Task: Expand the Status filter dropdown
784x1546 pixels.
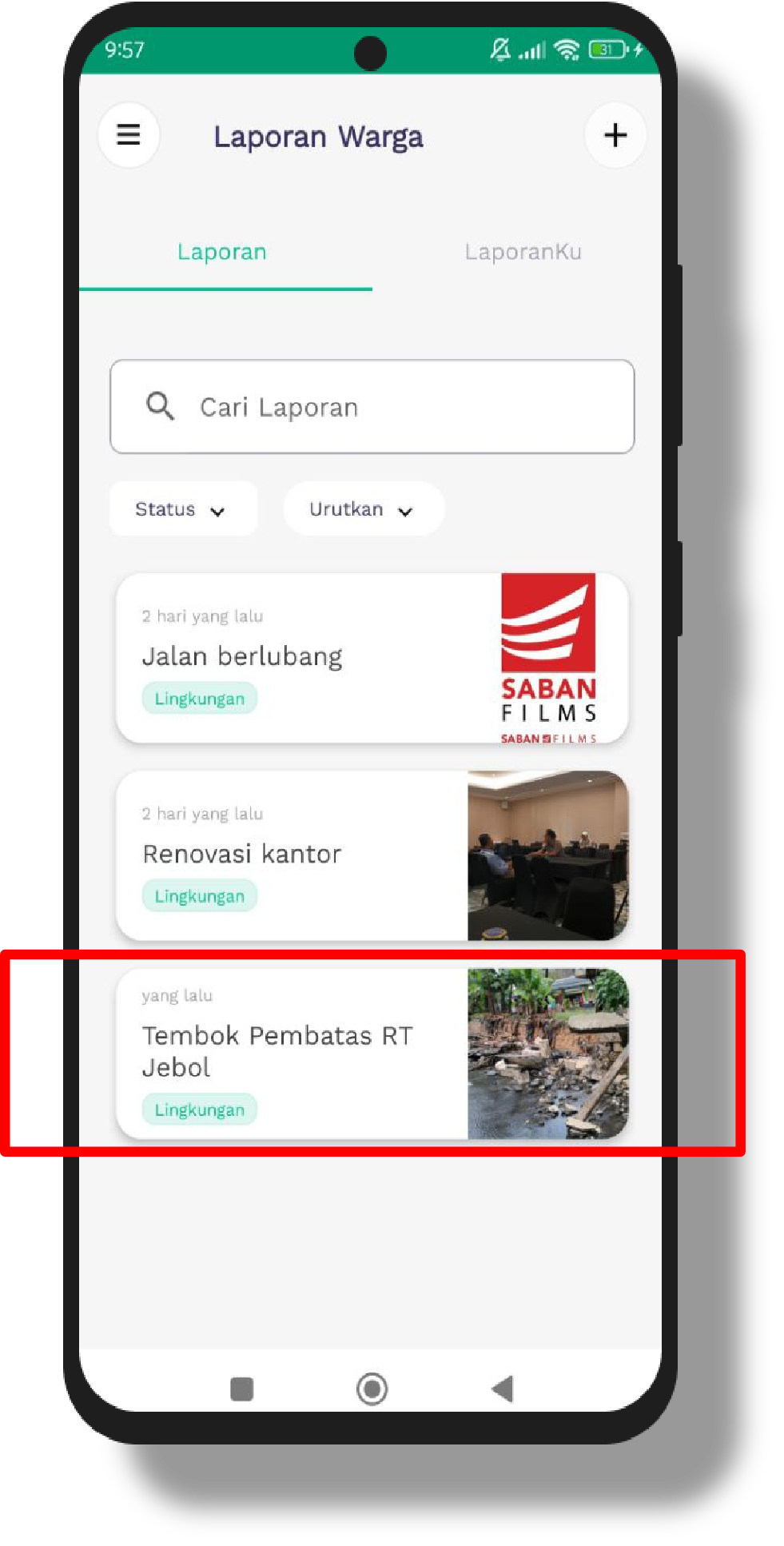Action: (182, 509)
